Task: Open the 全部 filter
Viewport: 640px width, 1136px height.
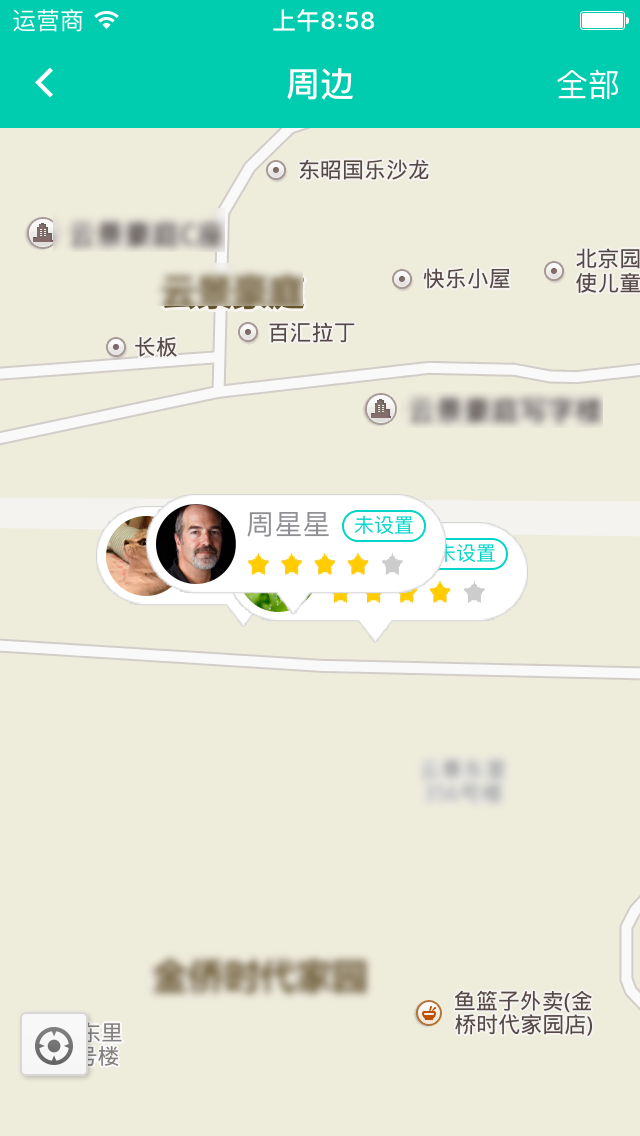Action: point(588,85)
